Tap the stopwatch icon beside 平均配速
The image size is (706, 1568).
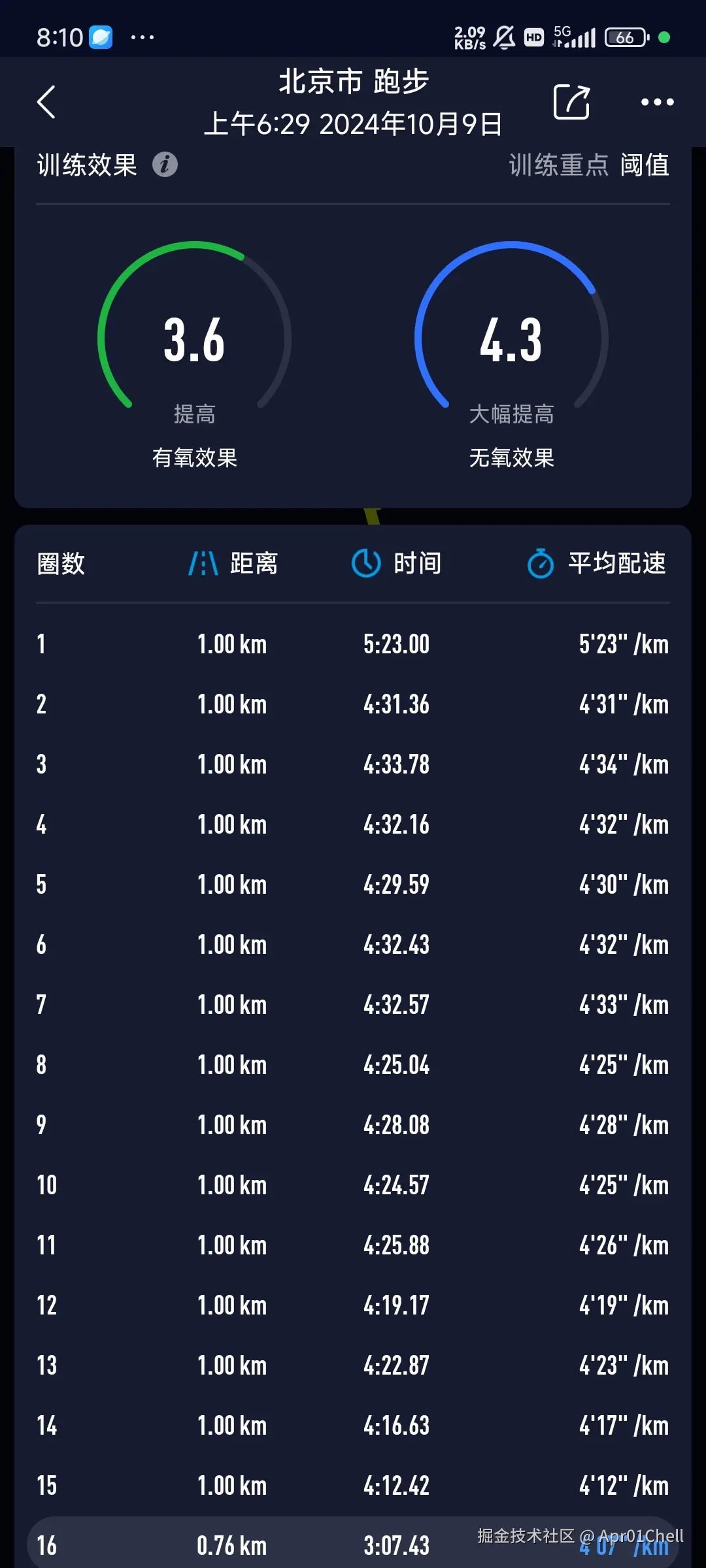coord(541,563)
